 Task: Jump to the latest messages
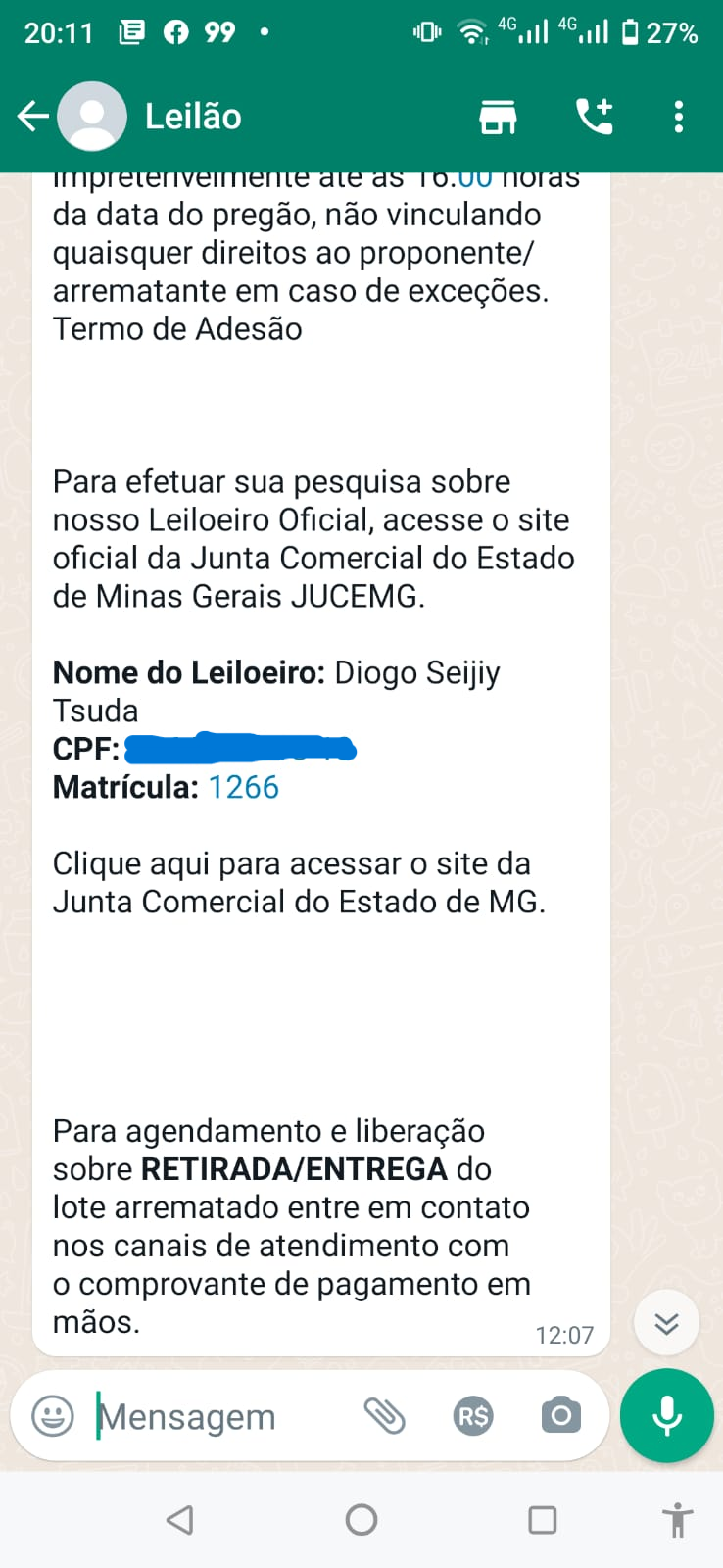666,1324
